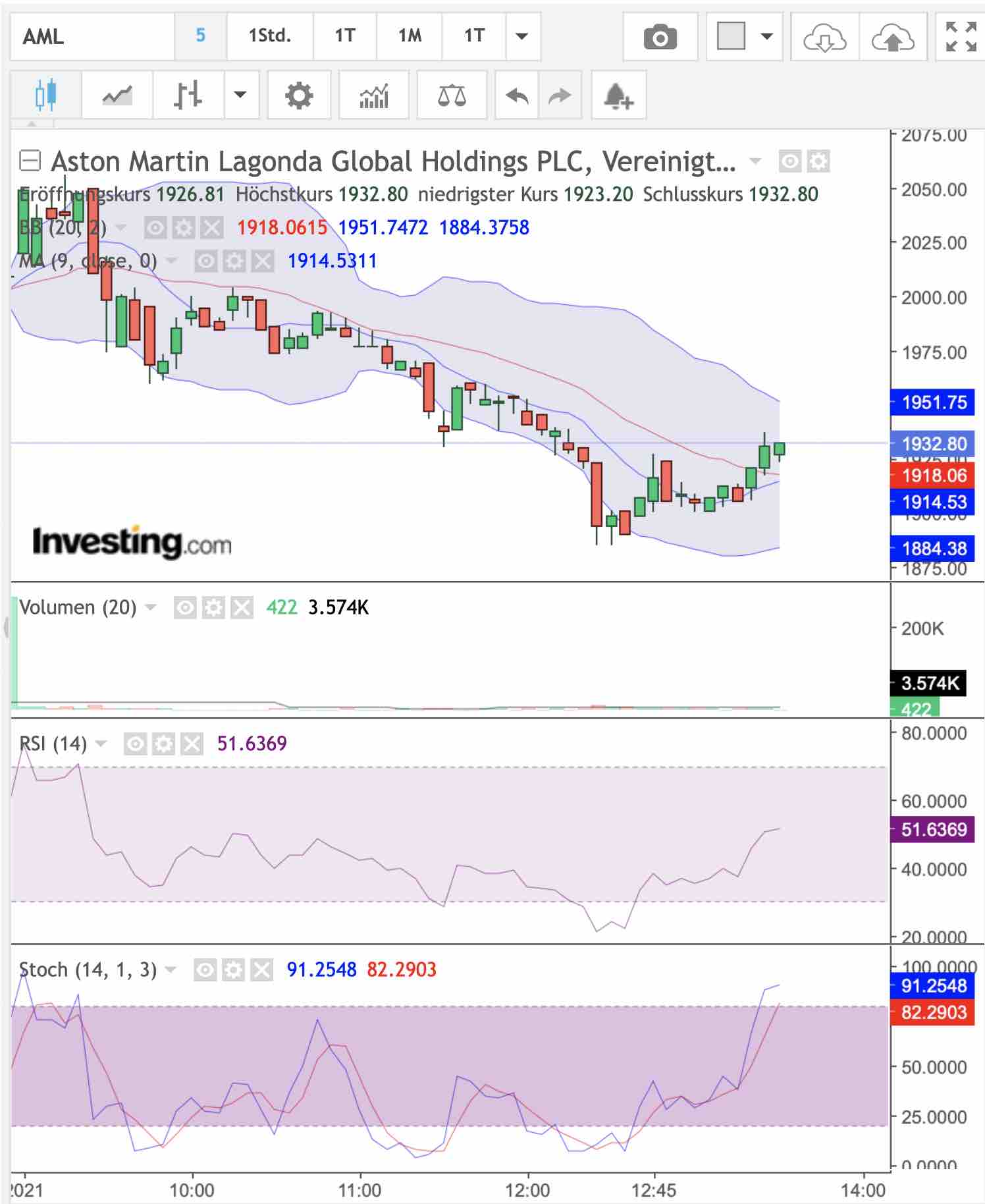Load a saved chart layout from the cloud
This screenshot has width=985, height=1204.
[824, 38]
